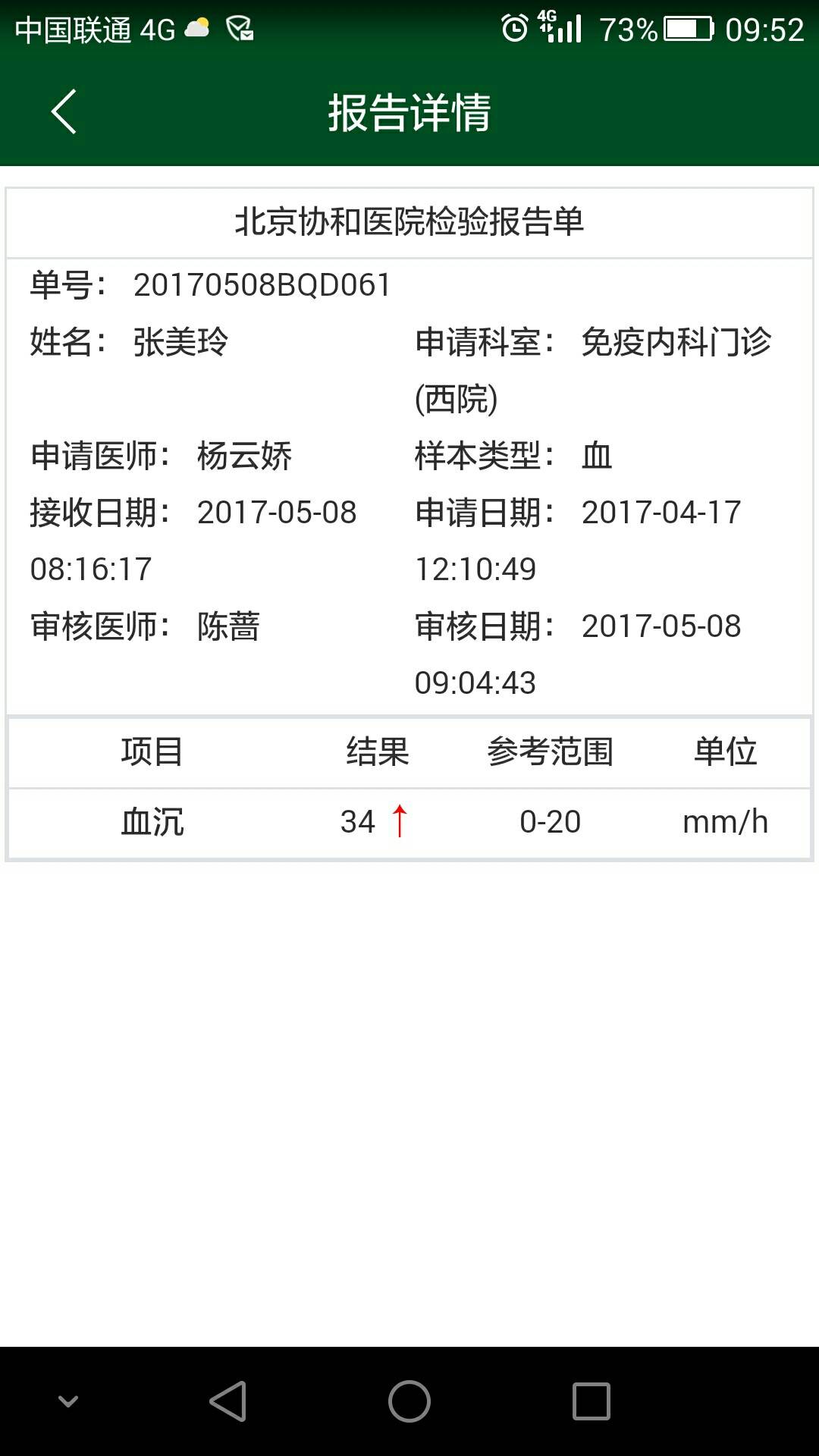Hide the navigation bar with the down chevron
The image size is (819, 1456).
coord(68,1401)
